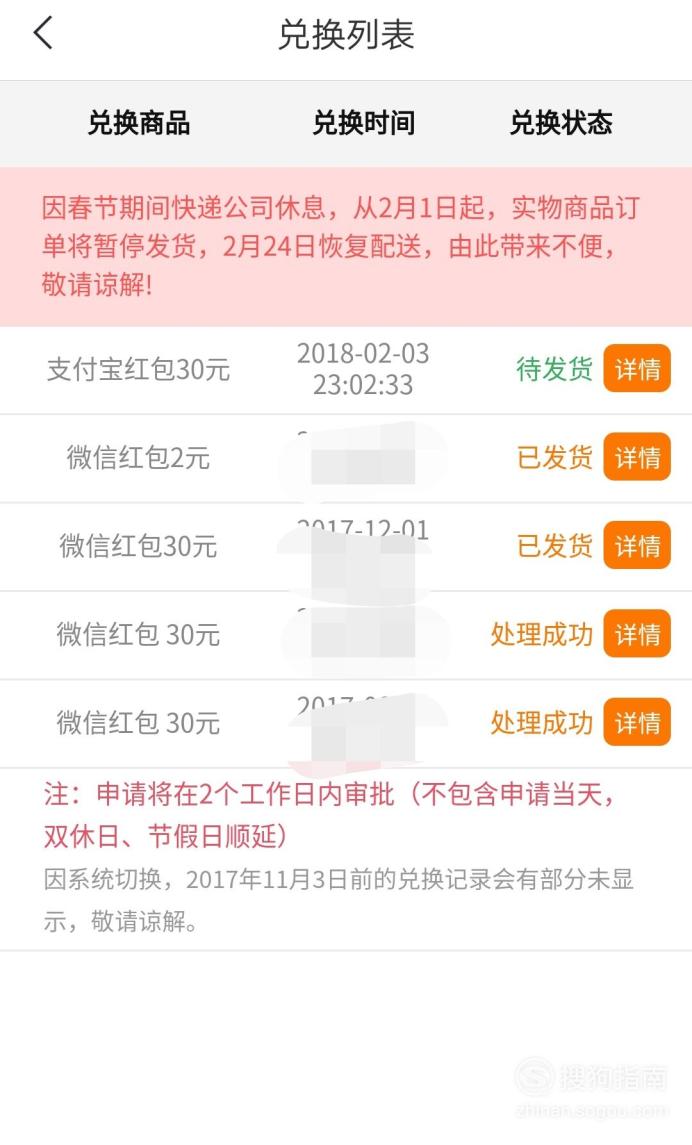Open 详情 for 已发货 微信红包30元 order

[637, 545]
